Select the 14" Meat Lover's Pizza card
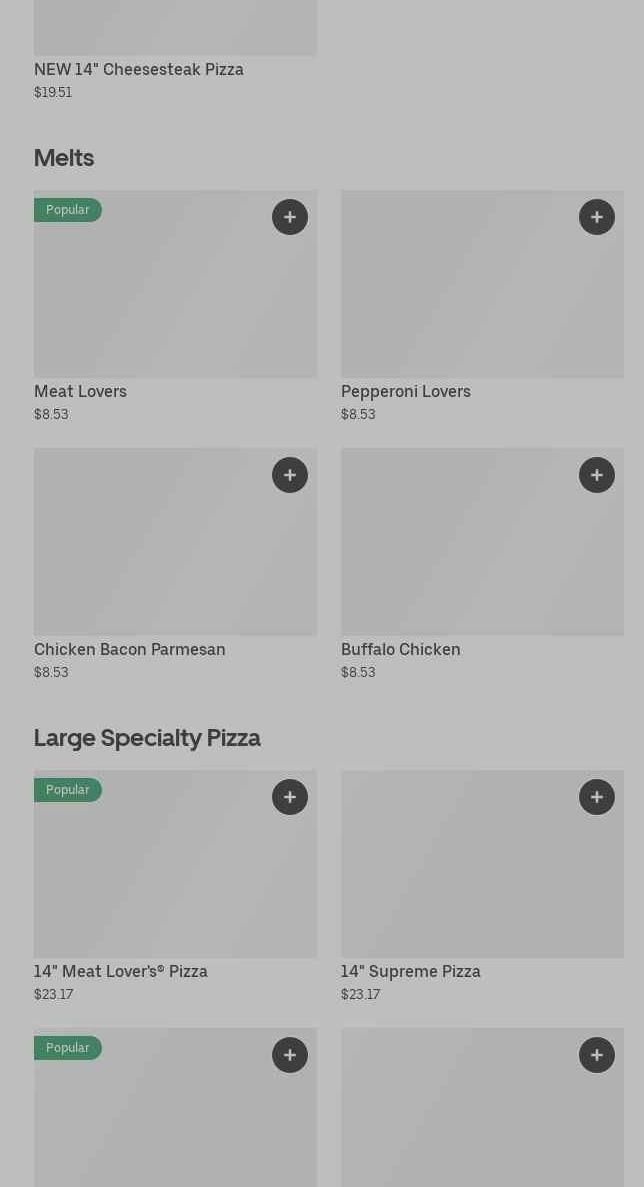Screen dimensions: 644x1187 175,880
